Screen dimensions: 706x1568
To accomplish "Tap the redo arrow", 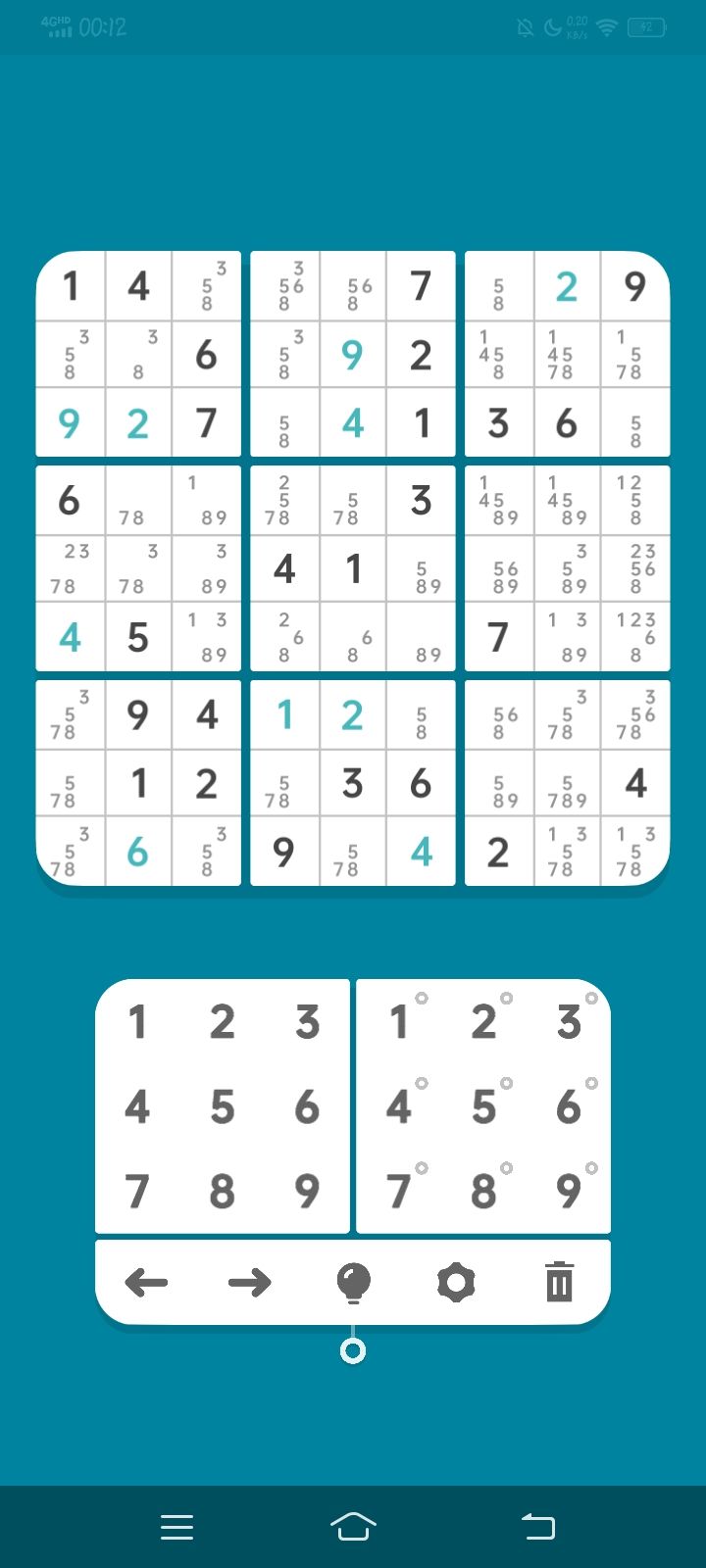I will pyautogui.click(x=249, y=1282).
